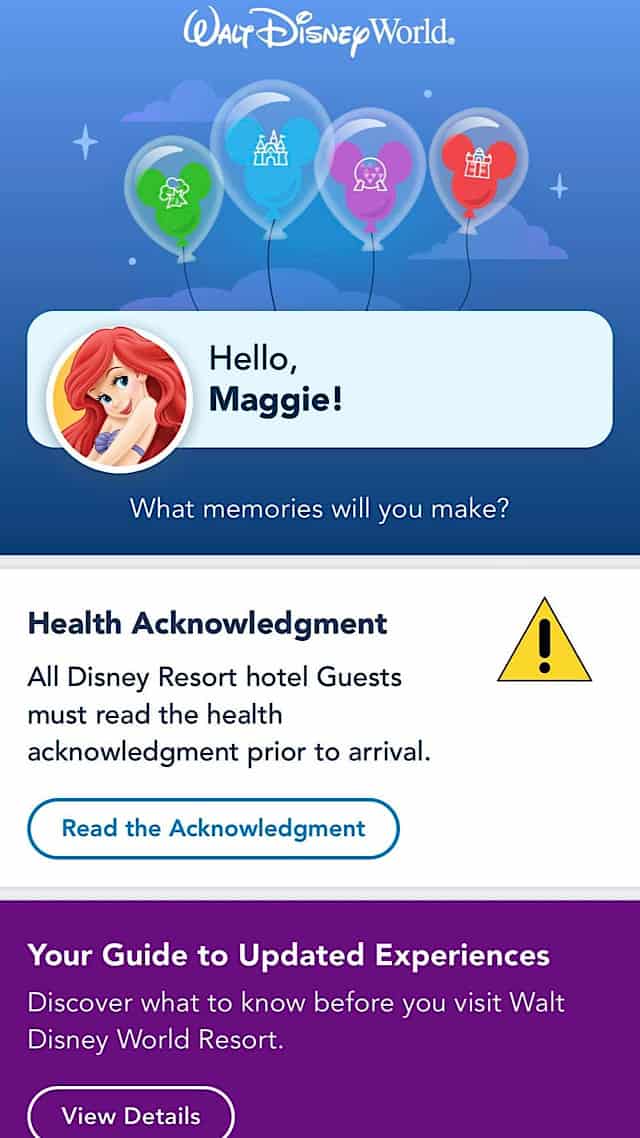Tap Read the Acknowledgment button
640x1138 pixels.
(x=213, y=828)
